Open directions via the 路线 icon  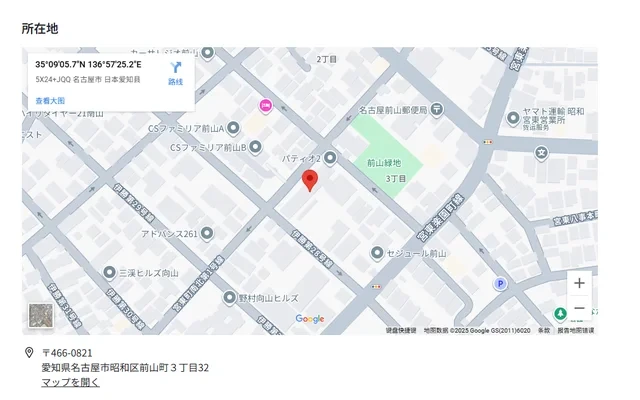tap(175, 71)
